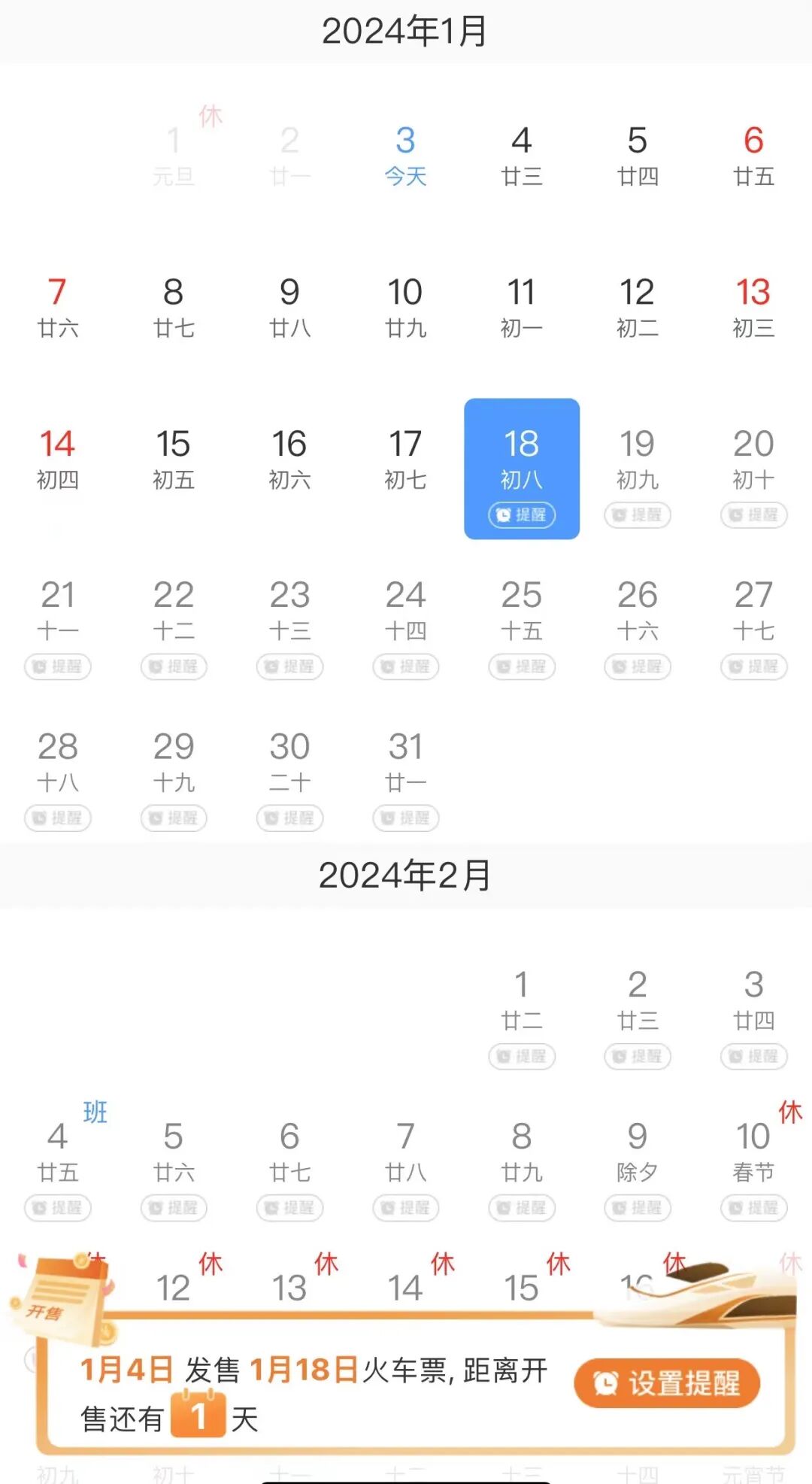Tap the alarm icon under February 10 春节
This screenshot has width=812, height=1484.
tap(753, 1209)
